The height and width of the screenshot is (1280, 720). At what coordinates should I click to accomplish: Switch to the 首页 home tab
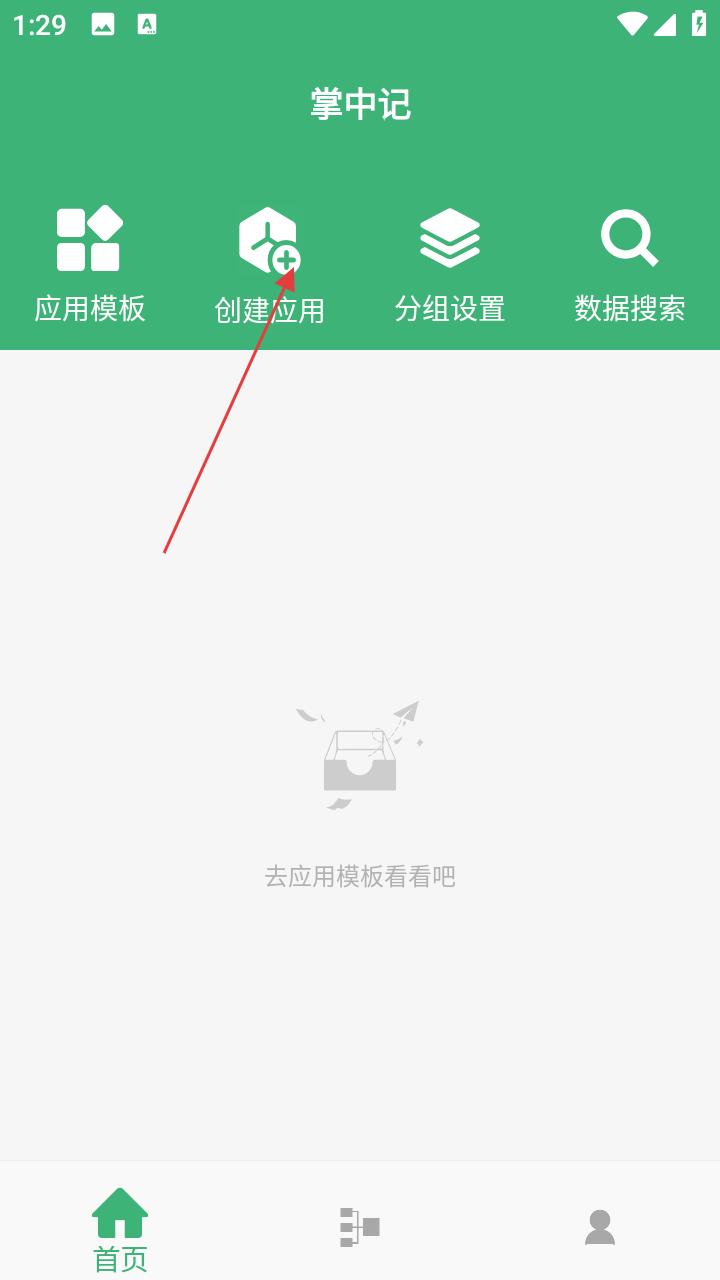pos(120,1228)
